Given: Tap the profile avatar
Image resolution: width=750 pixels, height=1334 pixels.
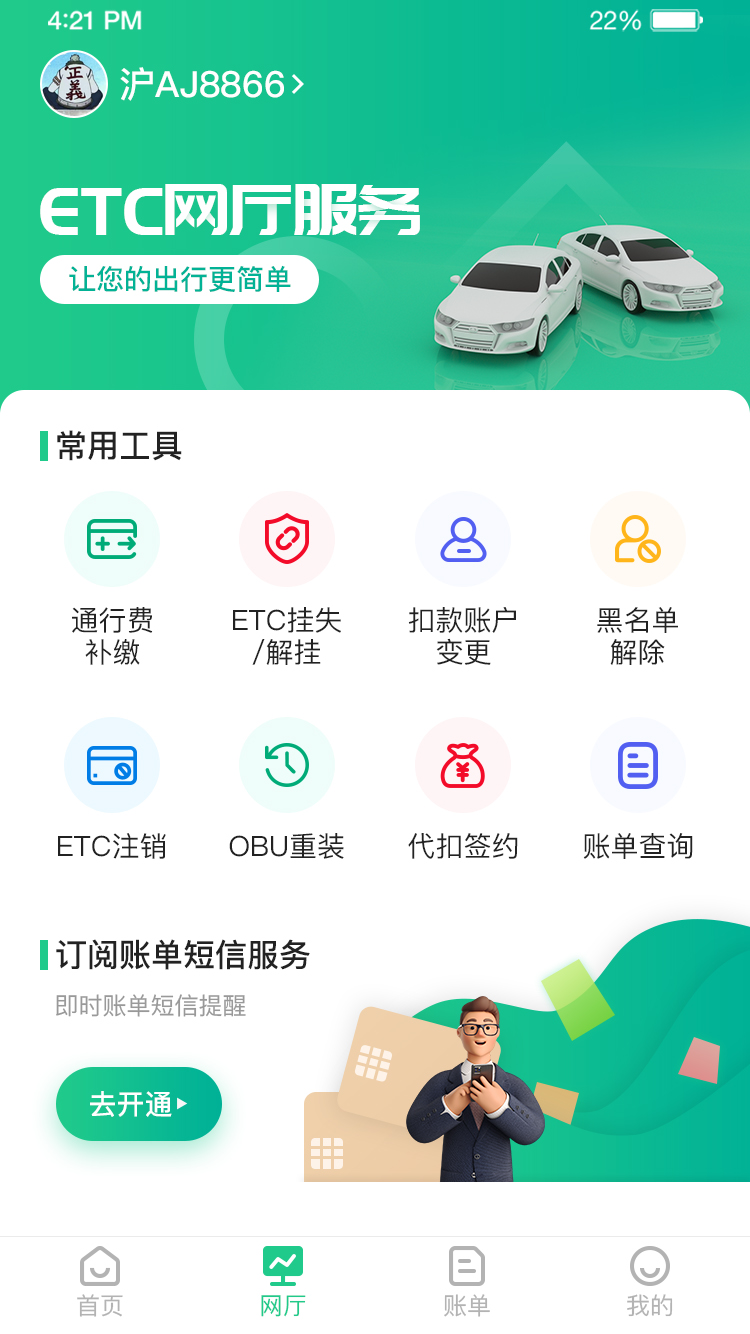Looking at the screenshot, I should click(x=74, y=84).
